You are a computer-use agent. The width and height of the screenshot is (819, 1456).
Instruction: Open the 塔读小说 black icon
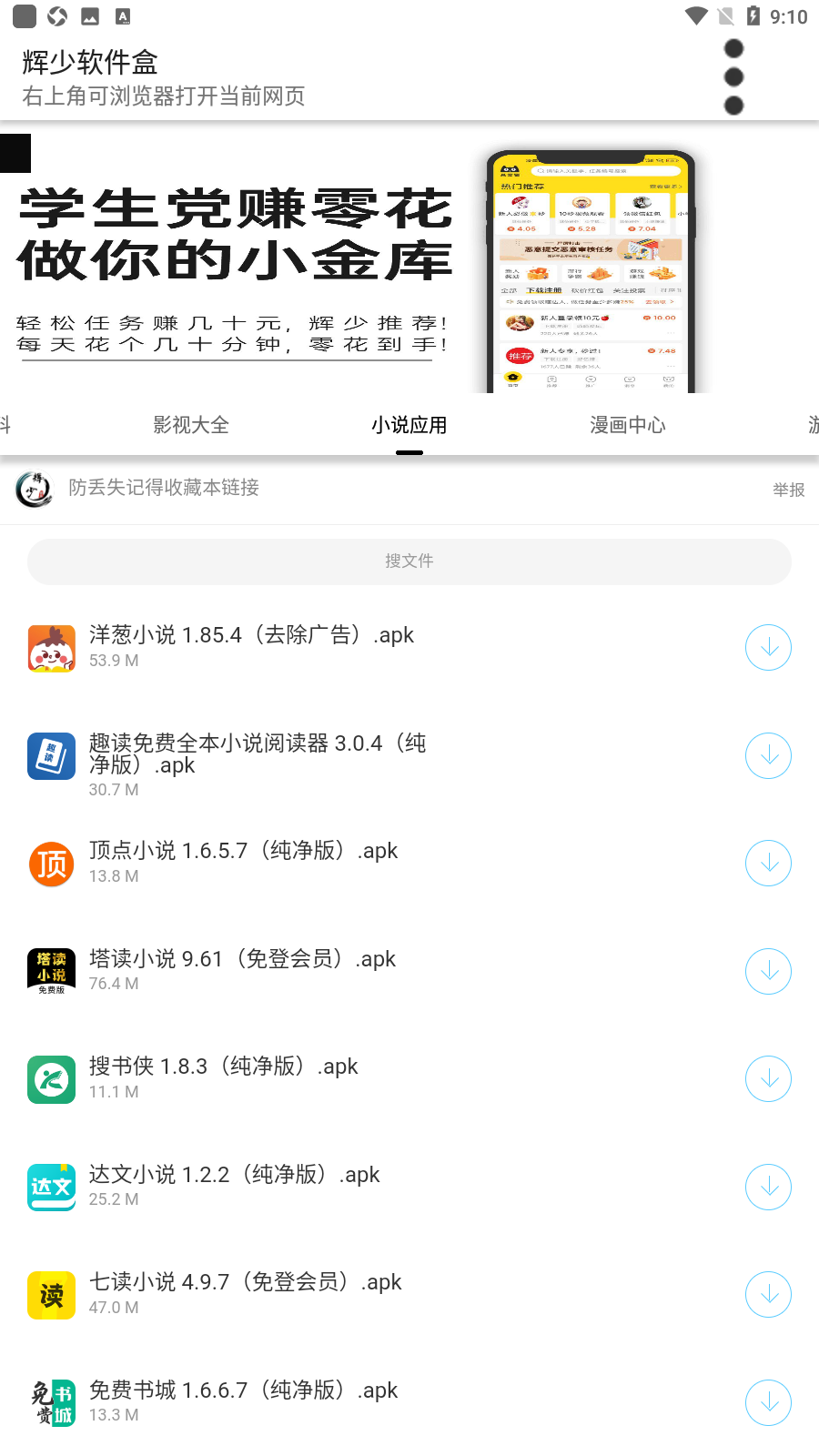[52, 971]
